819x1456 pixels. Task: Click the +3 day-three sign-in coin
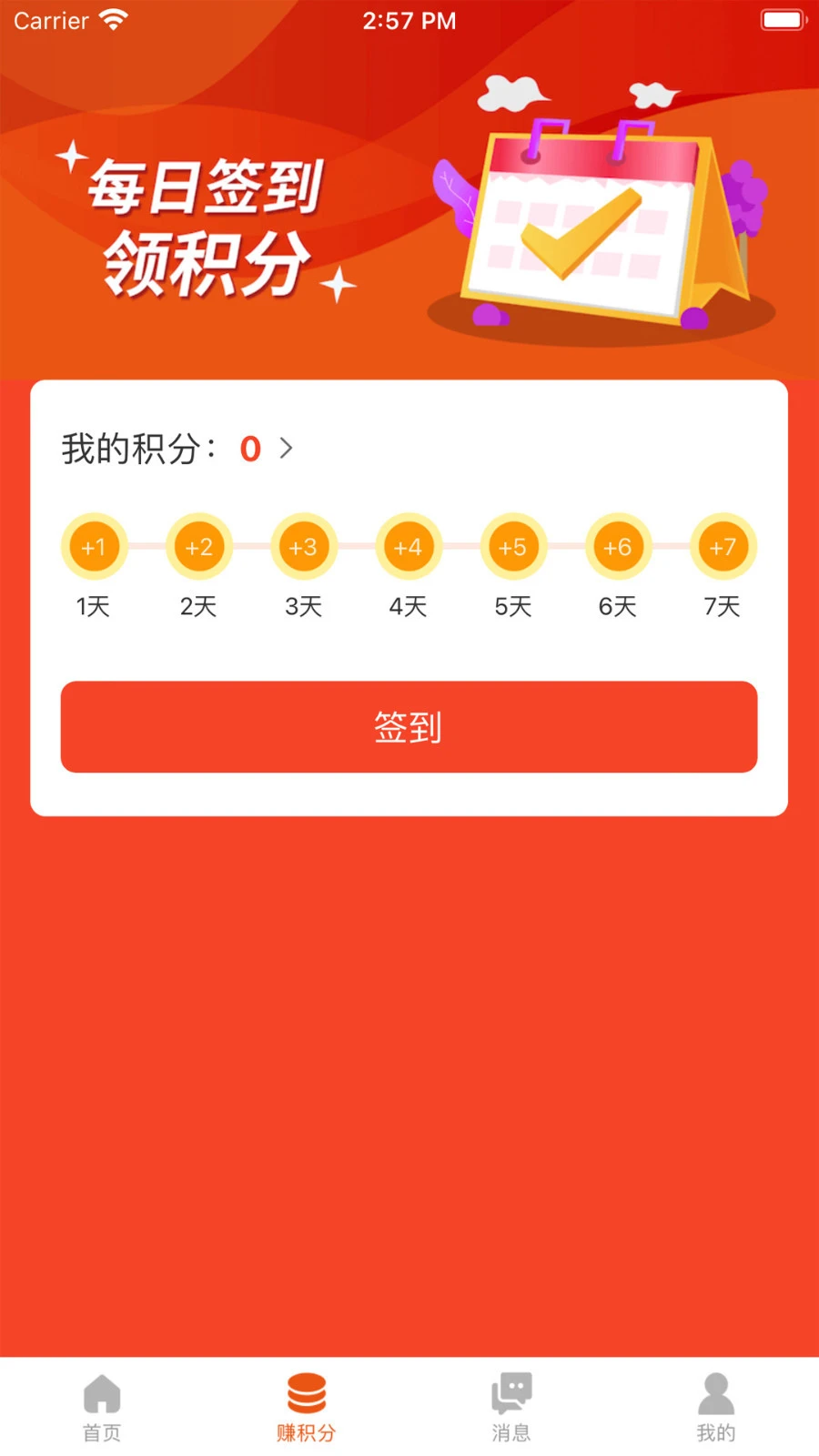coord(303,546)
